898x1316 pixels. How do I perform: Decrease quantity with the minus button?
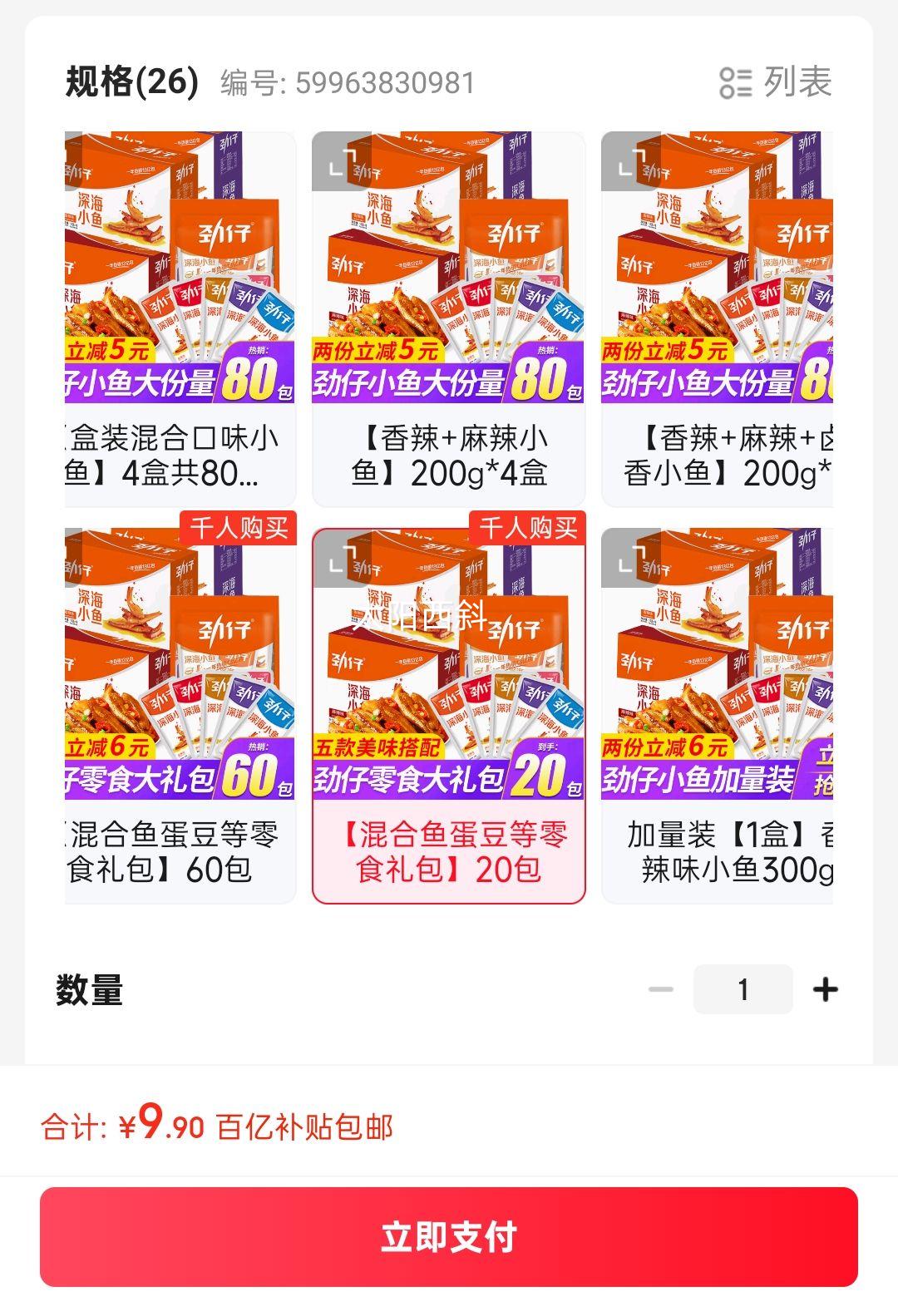[661, 989]
